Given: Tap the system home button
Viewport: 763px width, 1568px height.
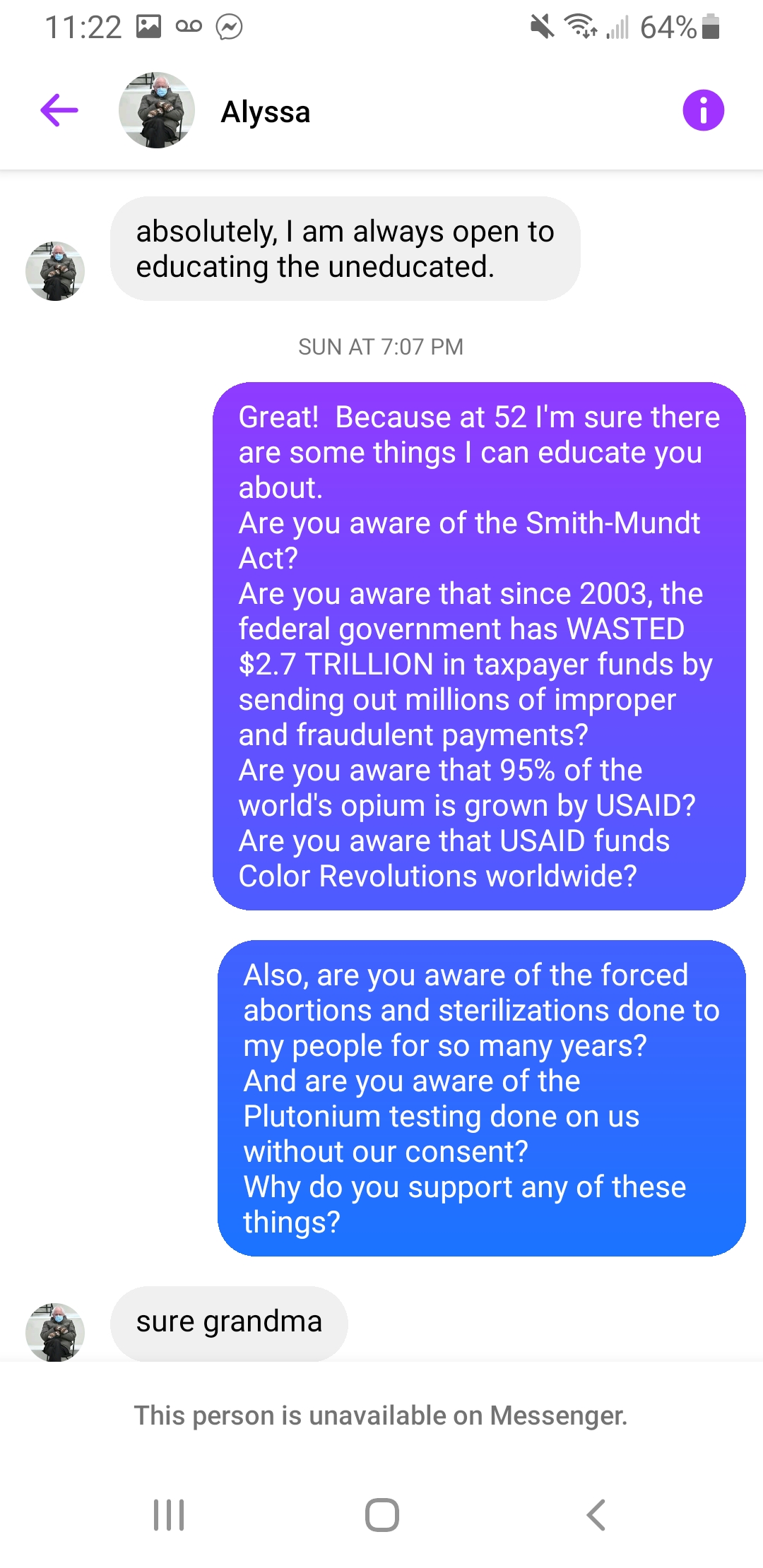Looking at the screenshot, I should 382,1514.
